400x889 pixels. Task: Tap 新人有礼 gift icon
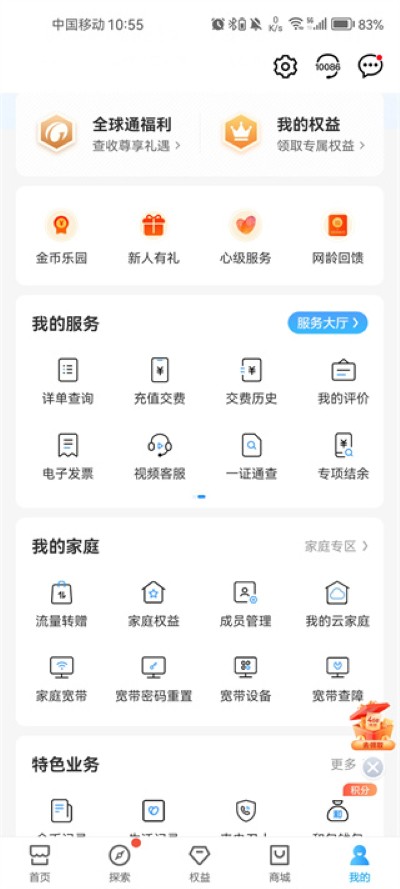154,226
